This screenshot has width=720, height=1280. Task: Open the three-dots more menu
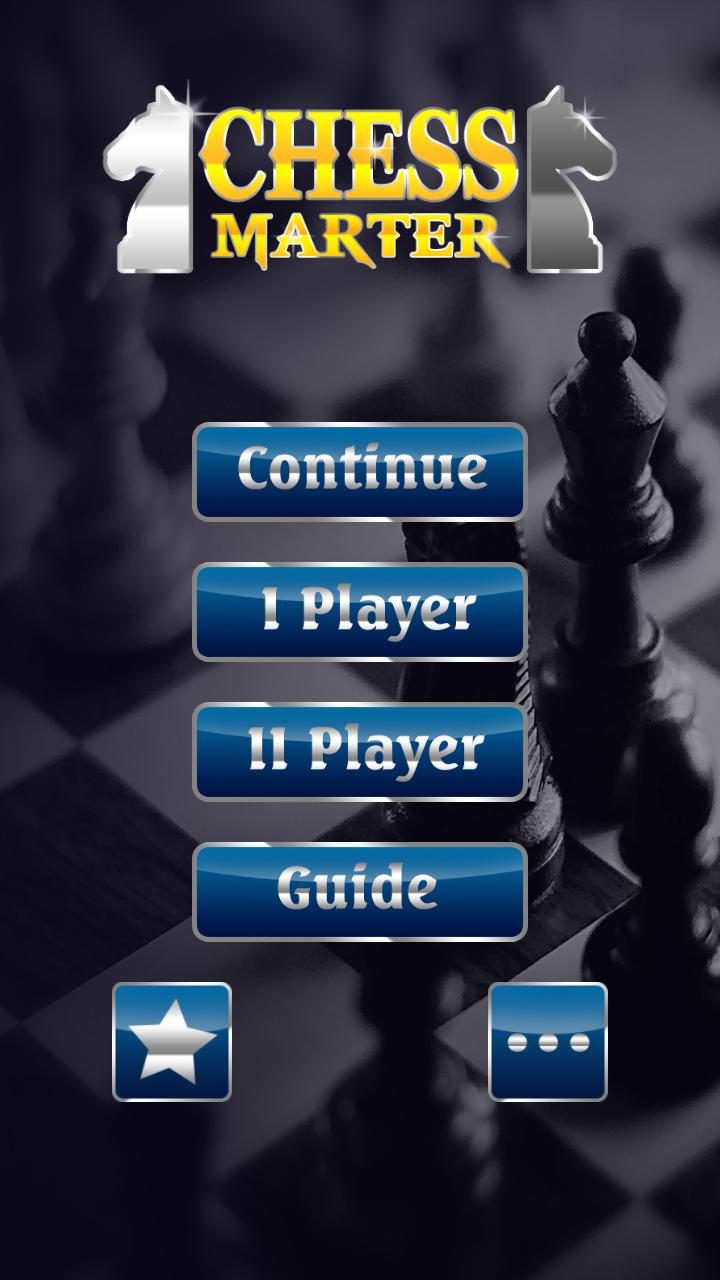pos(547,1041)
